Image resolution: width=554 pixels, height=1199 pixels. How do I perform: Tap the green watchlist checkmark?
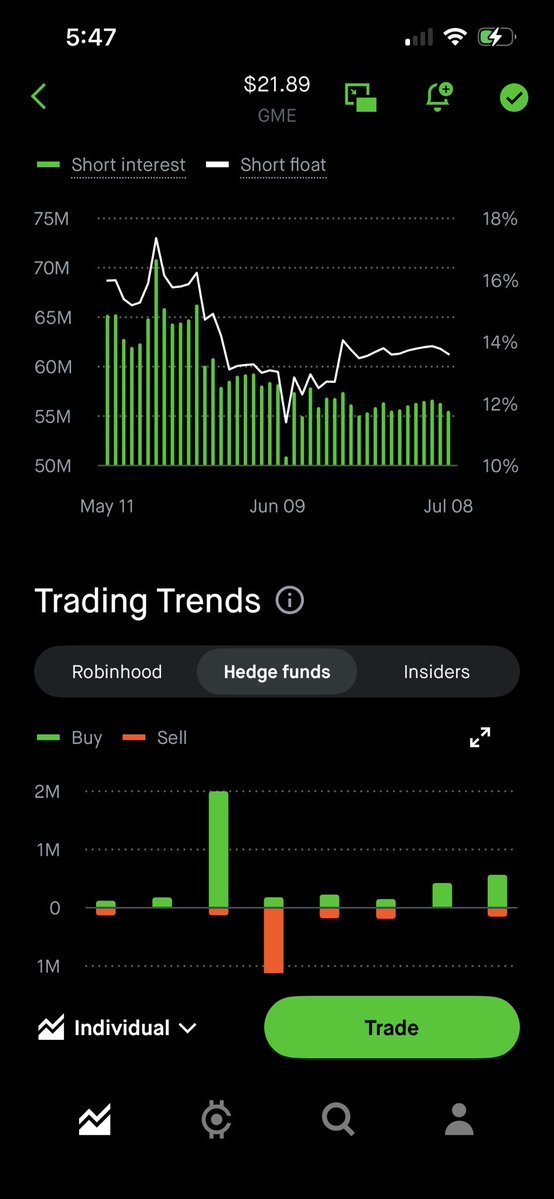pos(514,97)
